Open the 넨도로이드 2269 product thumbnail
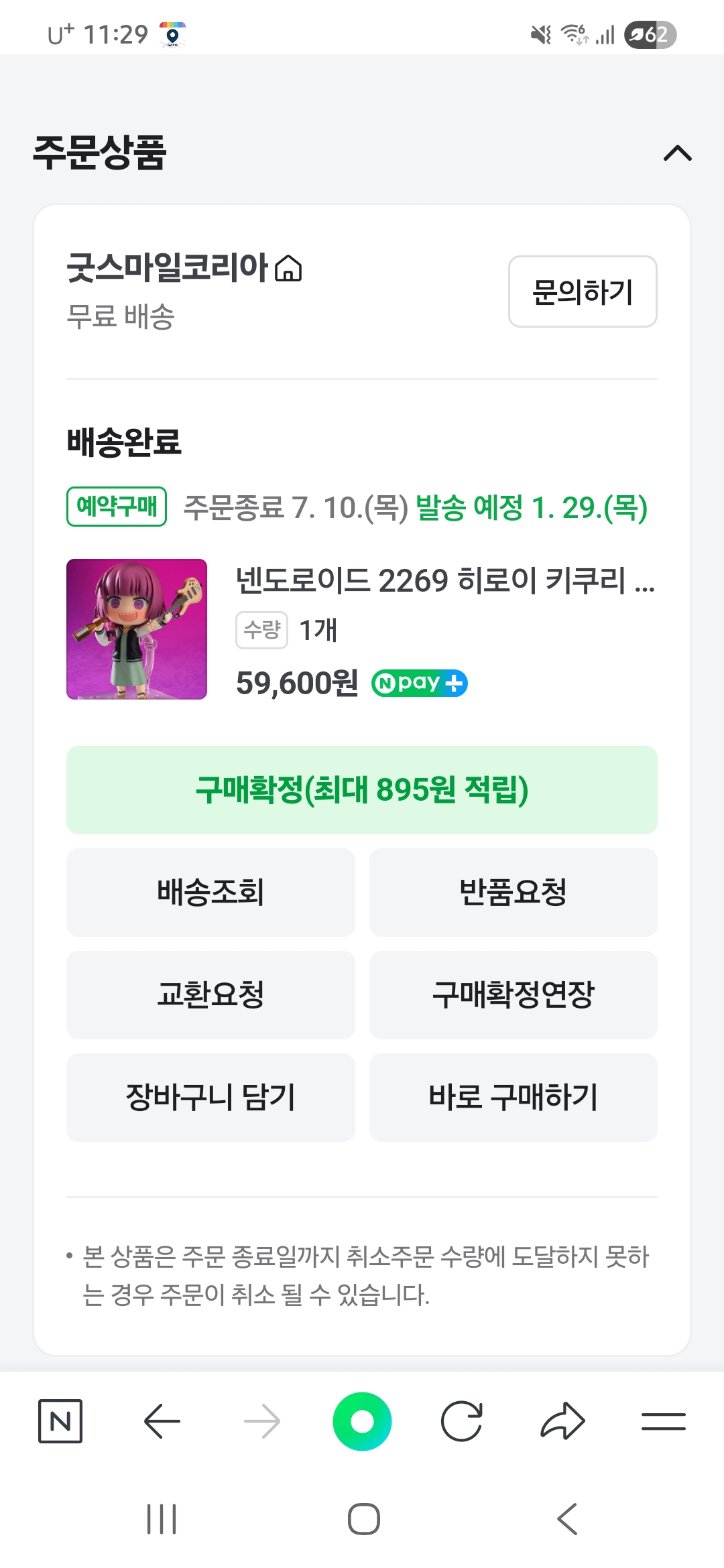 pyautogui.click(x=137, y=629)
